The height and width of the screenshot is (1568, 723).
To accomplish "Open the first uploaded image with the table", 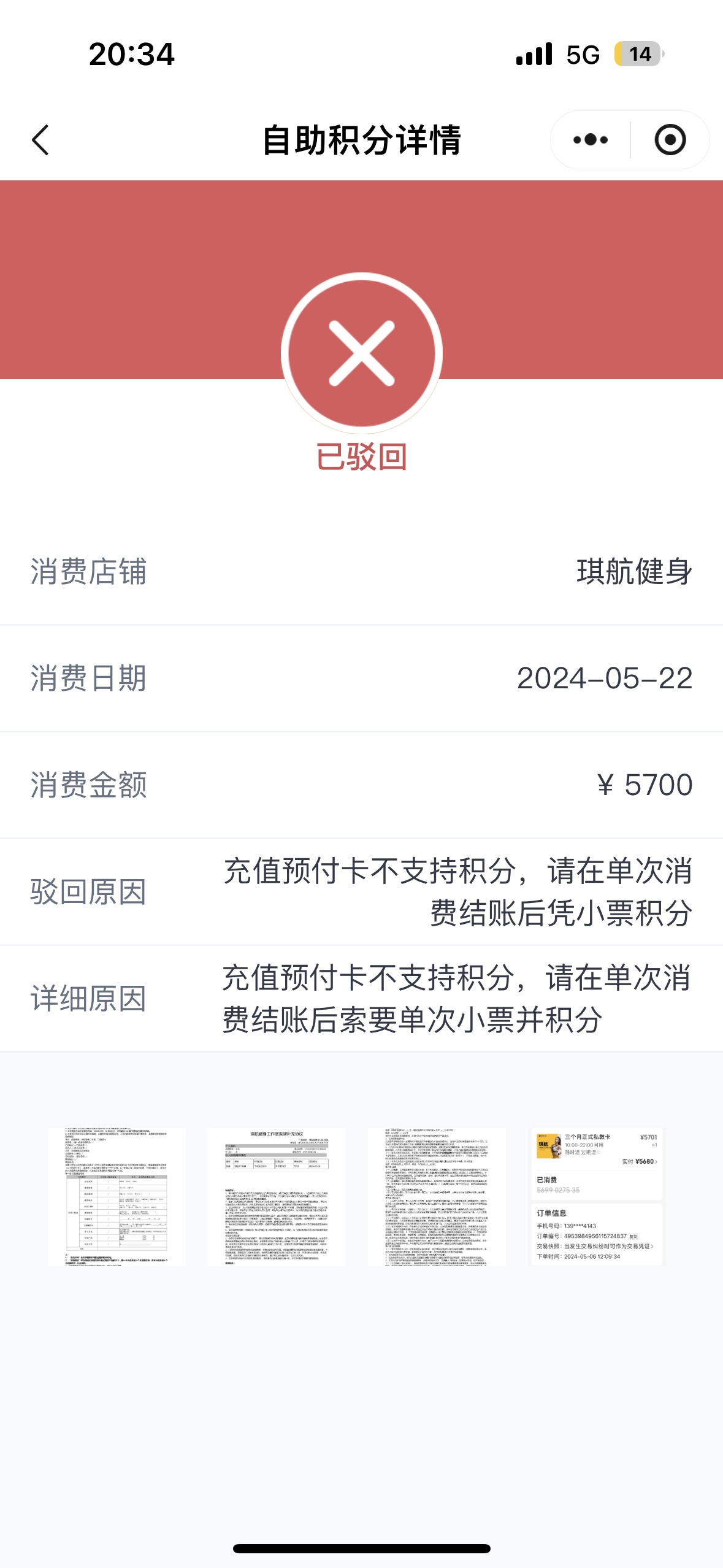I will pos(117,1196).
